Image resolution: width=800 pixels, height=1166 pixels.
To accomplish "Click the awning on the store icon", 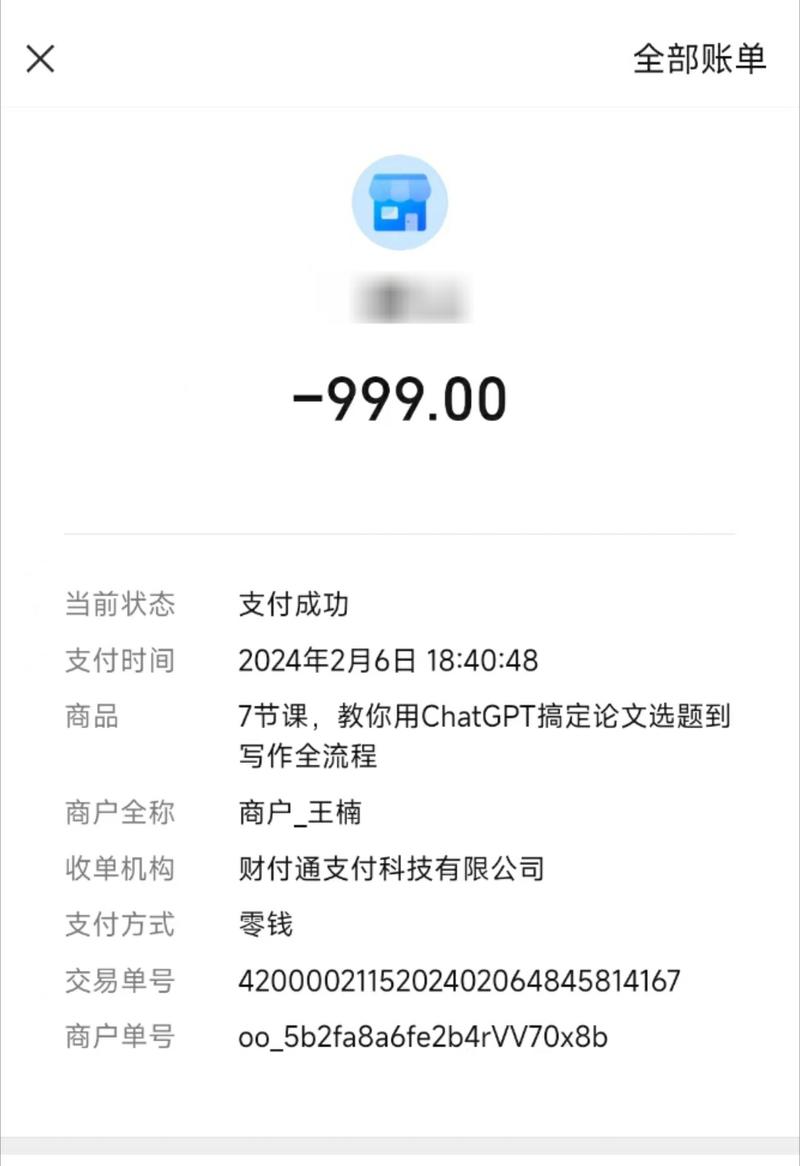I will [x=400, y=188].
